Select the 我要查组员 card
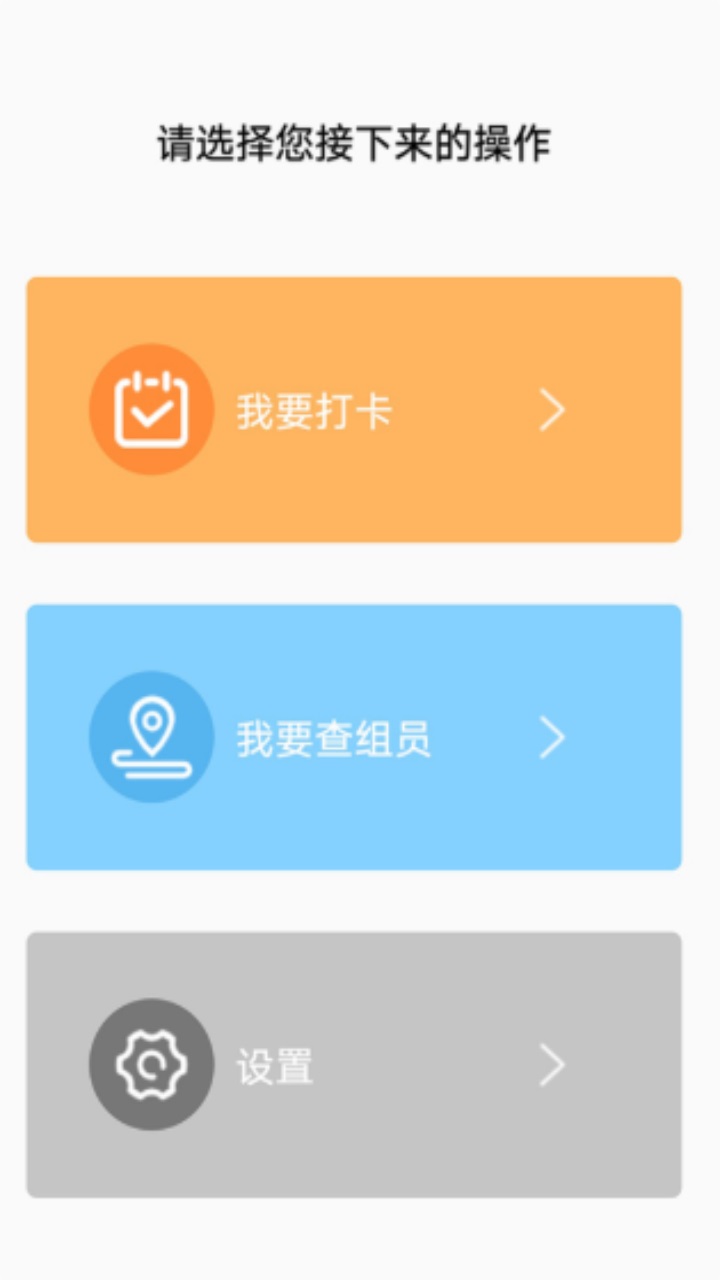 point(354,737)
